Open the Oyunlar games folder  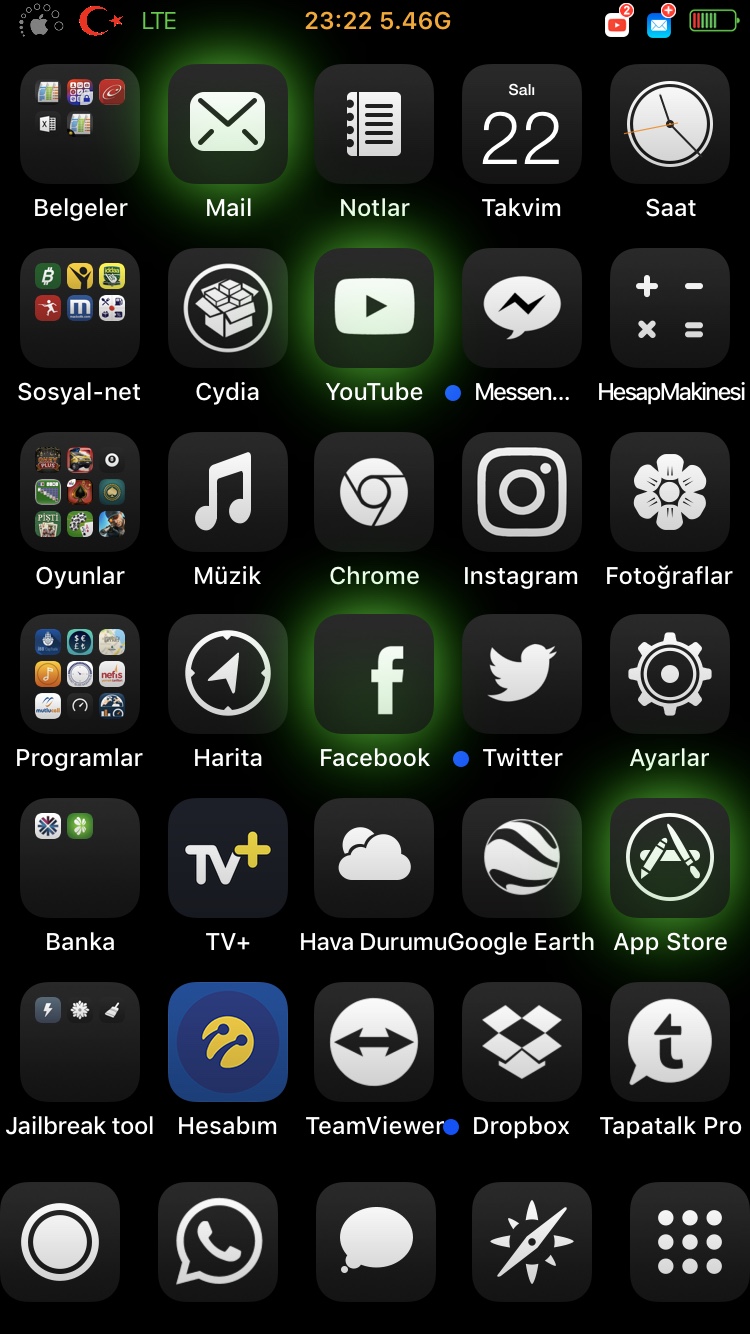(80, 492)
